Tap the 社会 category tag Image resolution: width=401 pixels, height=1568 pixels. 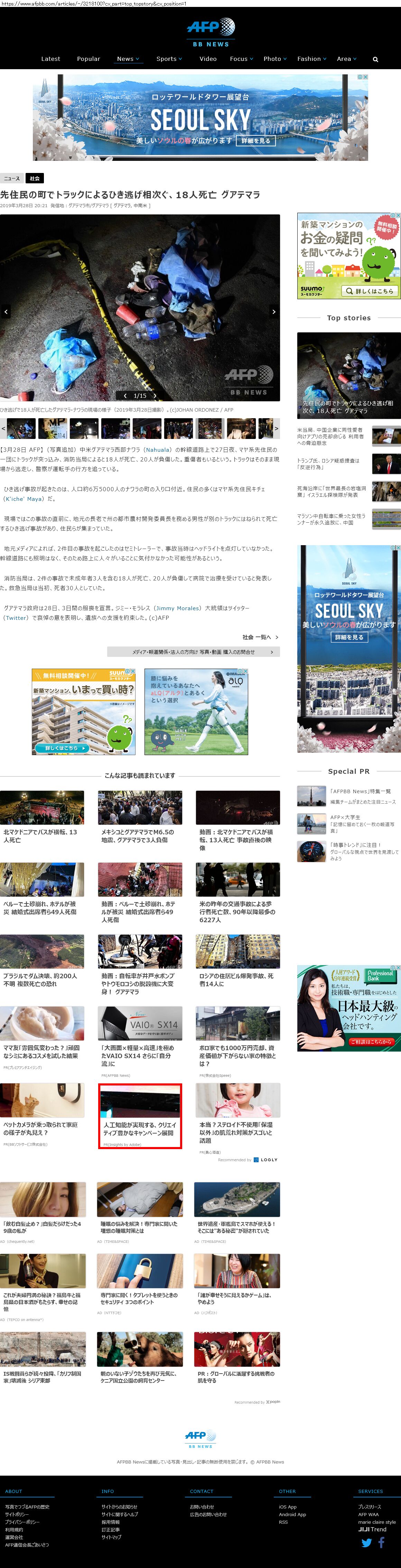(35, 178)
